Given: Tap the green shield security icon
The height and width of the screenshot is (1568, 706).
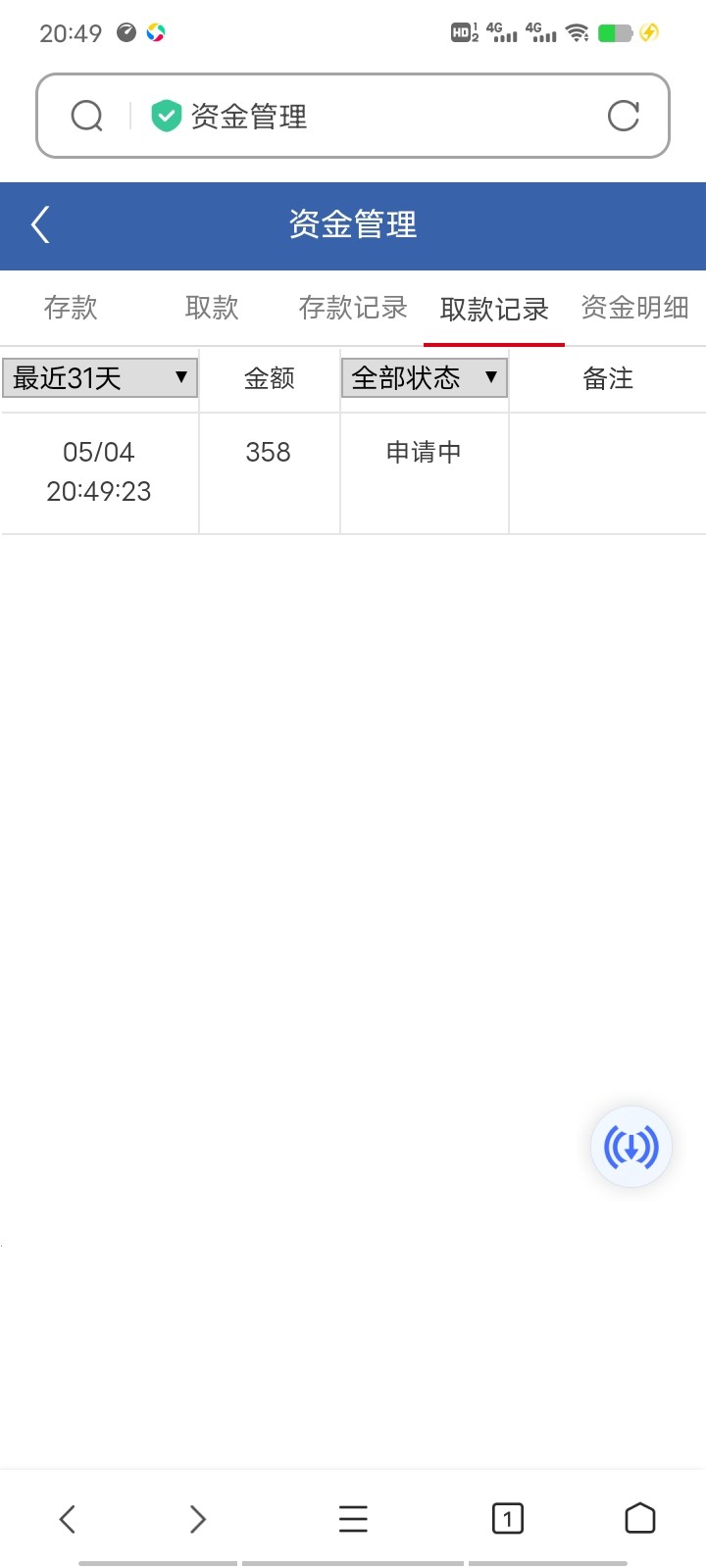Looking at the screenshot, I should [166, 116].
